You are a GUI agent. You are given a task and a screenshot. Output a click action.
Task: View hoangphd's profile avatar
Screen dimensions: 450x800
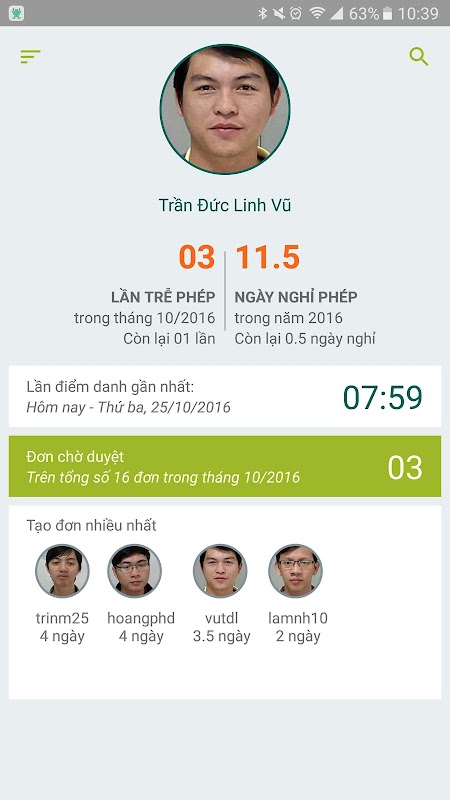[134, 570]
